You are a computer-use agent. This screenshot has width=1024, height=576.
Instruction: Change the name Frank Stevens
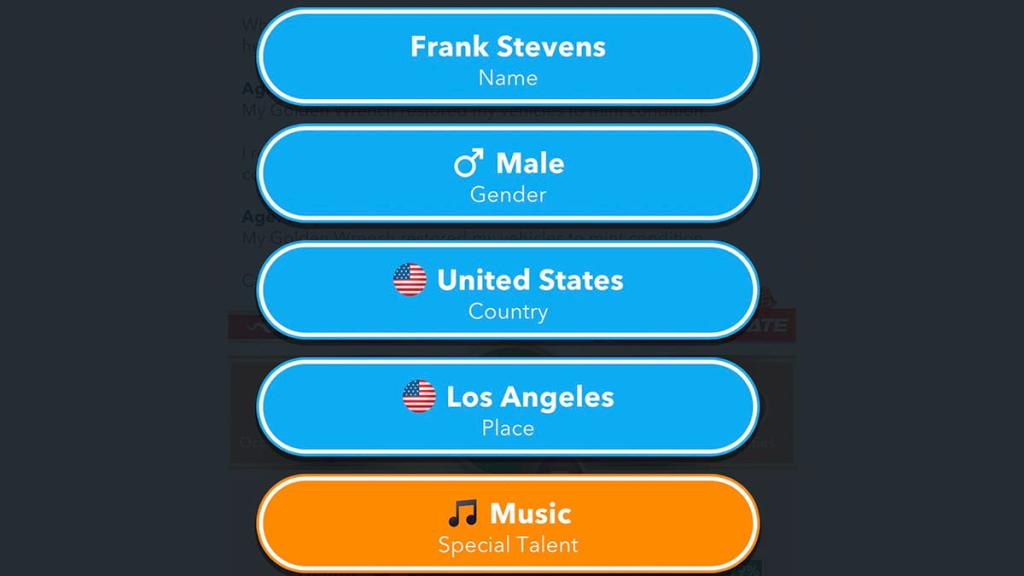coord(507,58)
